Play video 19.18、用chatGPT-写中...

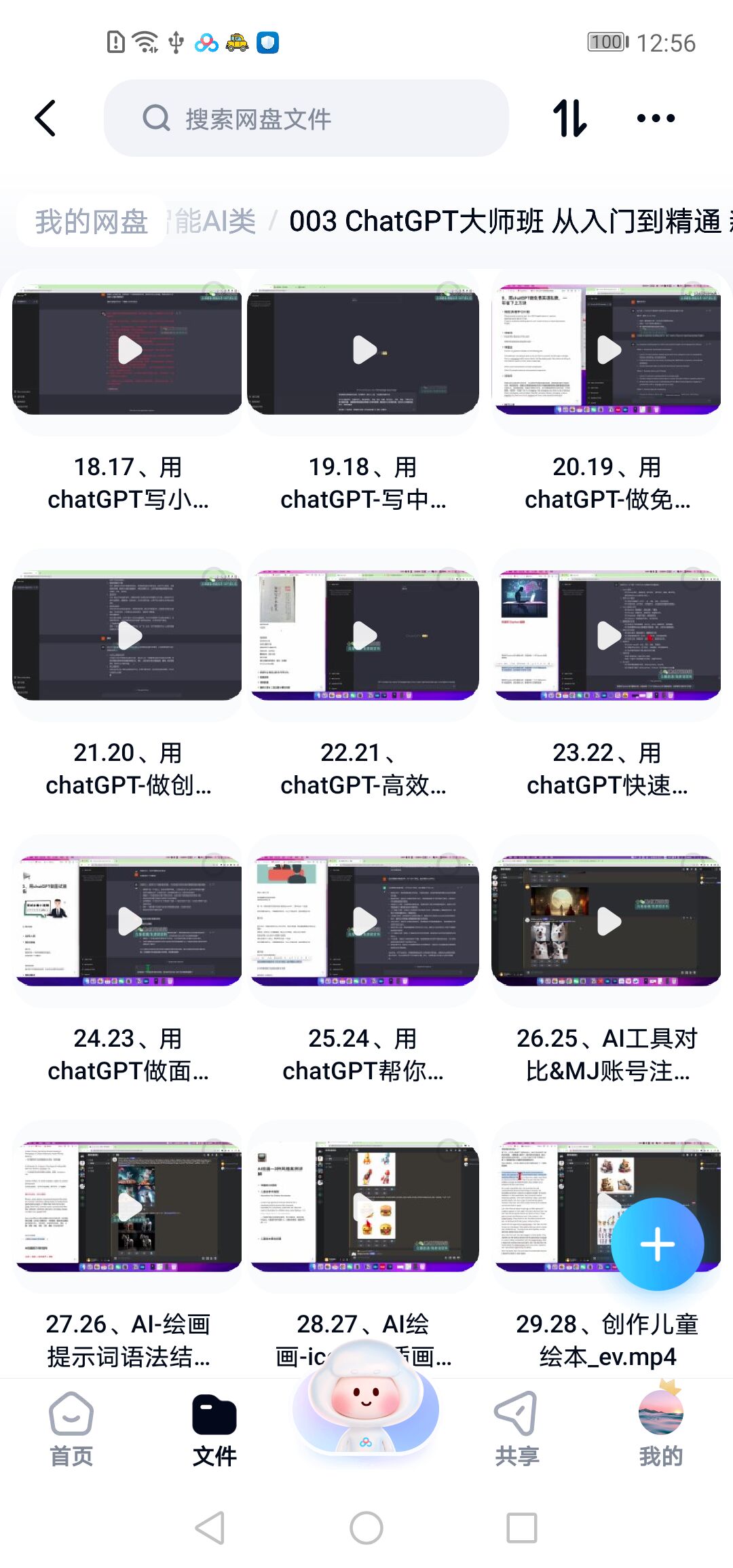click(364, 350)
